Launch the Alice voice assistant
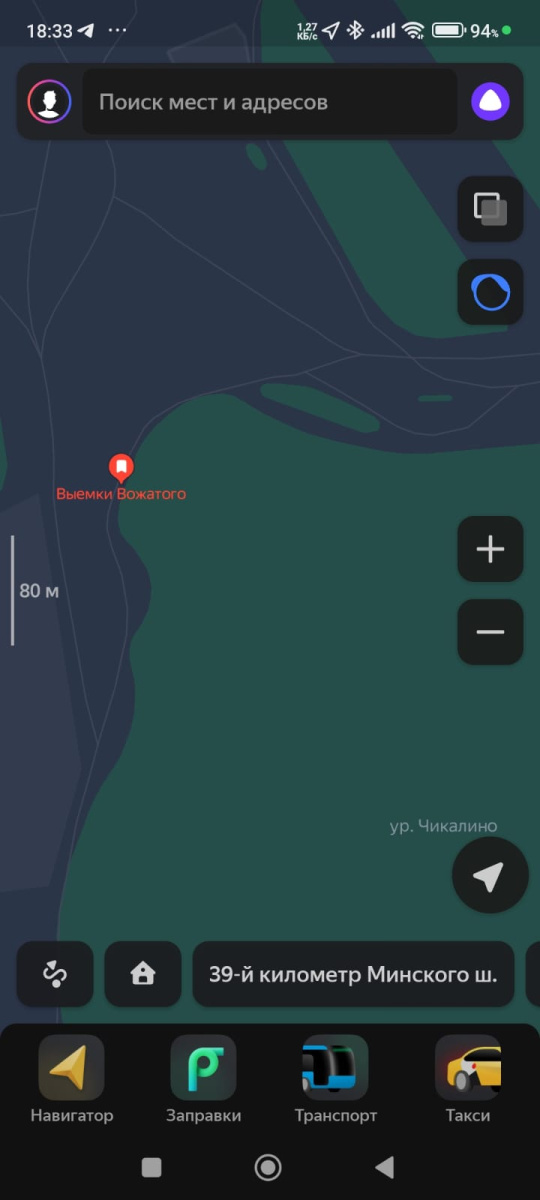The height and width of the screenshot is (1200, 540). click(490, 101)
